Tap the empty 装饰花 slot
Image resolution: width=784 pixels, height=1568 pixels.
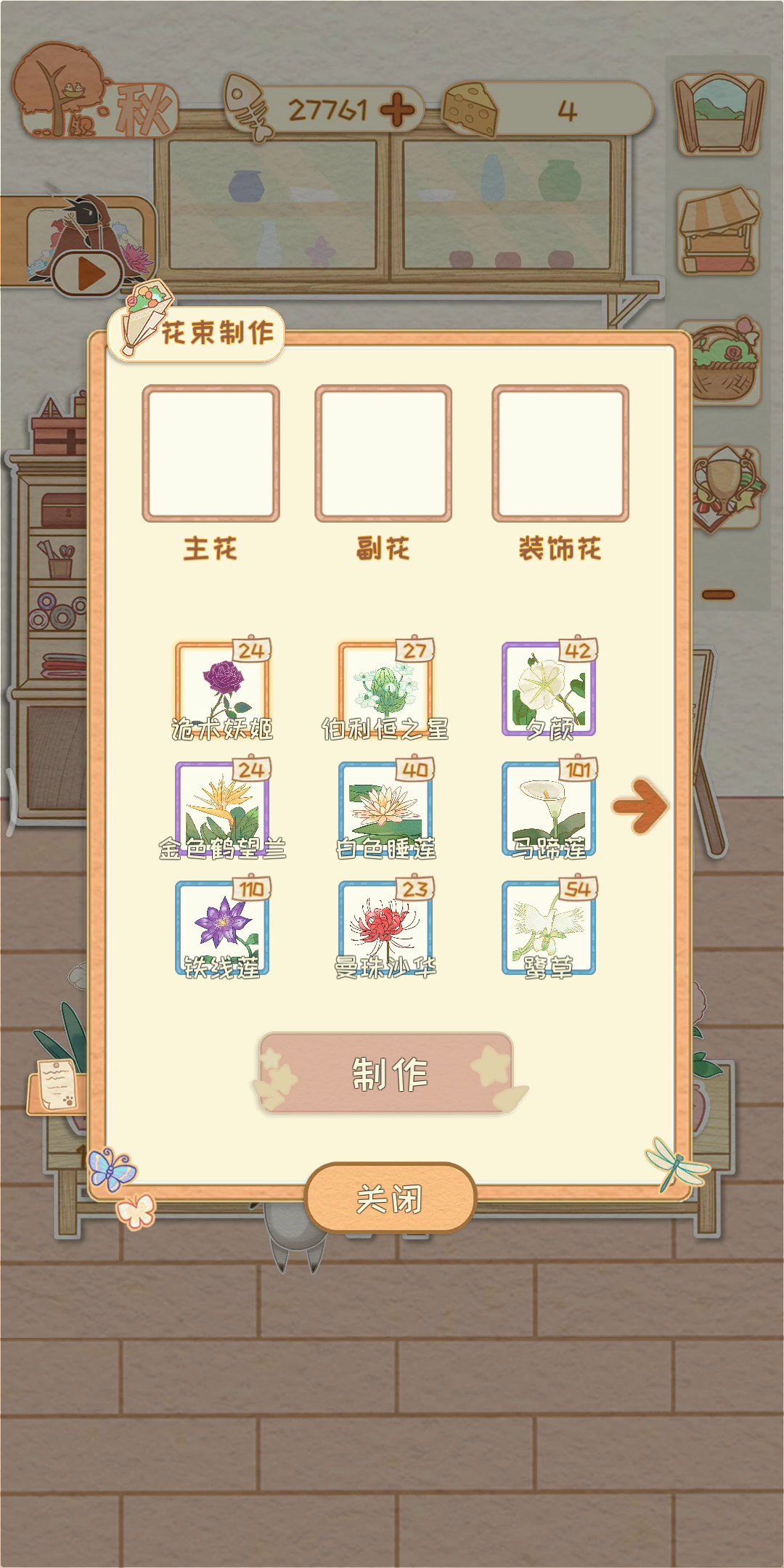pos(560,454)
